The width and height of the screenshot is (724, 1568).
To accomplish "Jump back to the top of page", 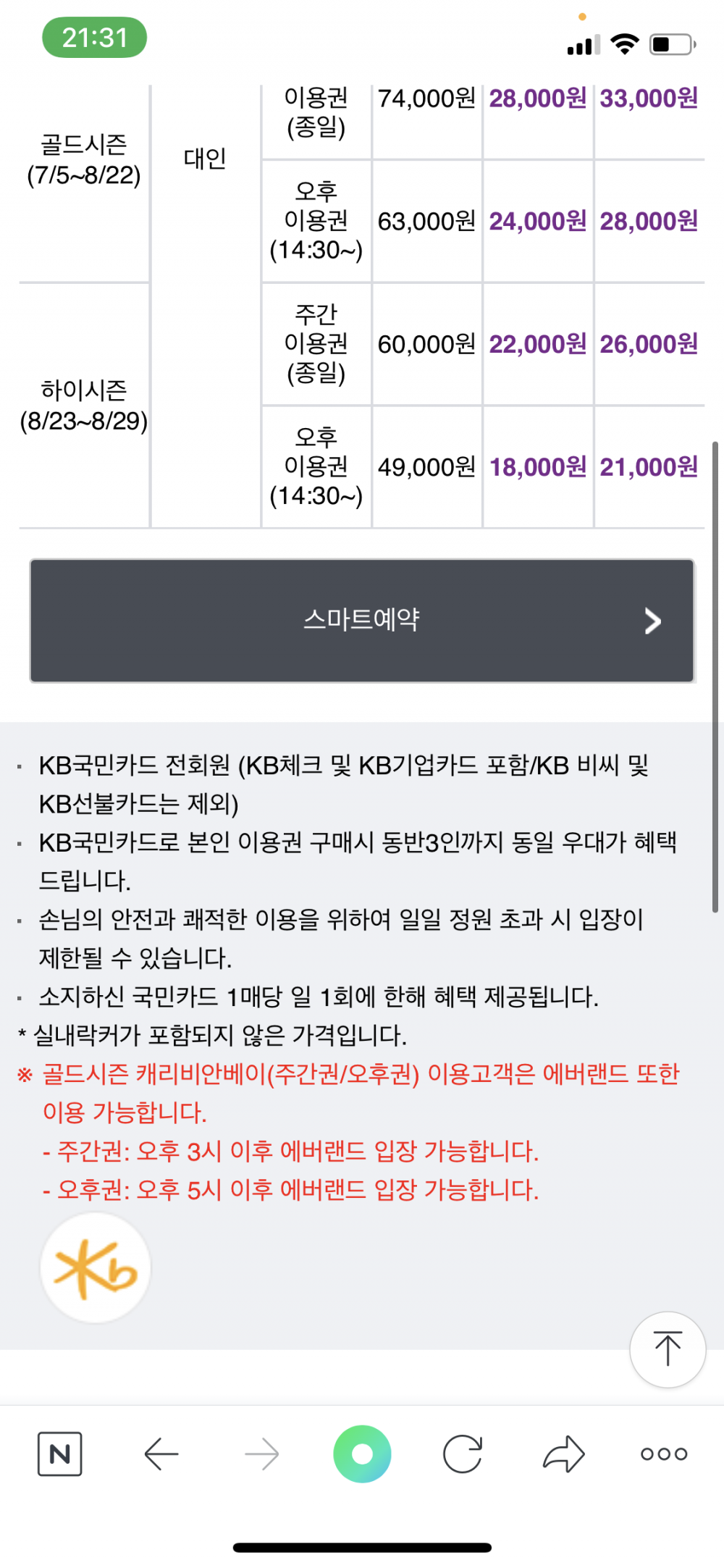I will click(x=668, y=1349).
